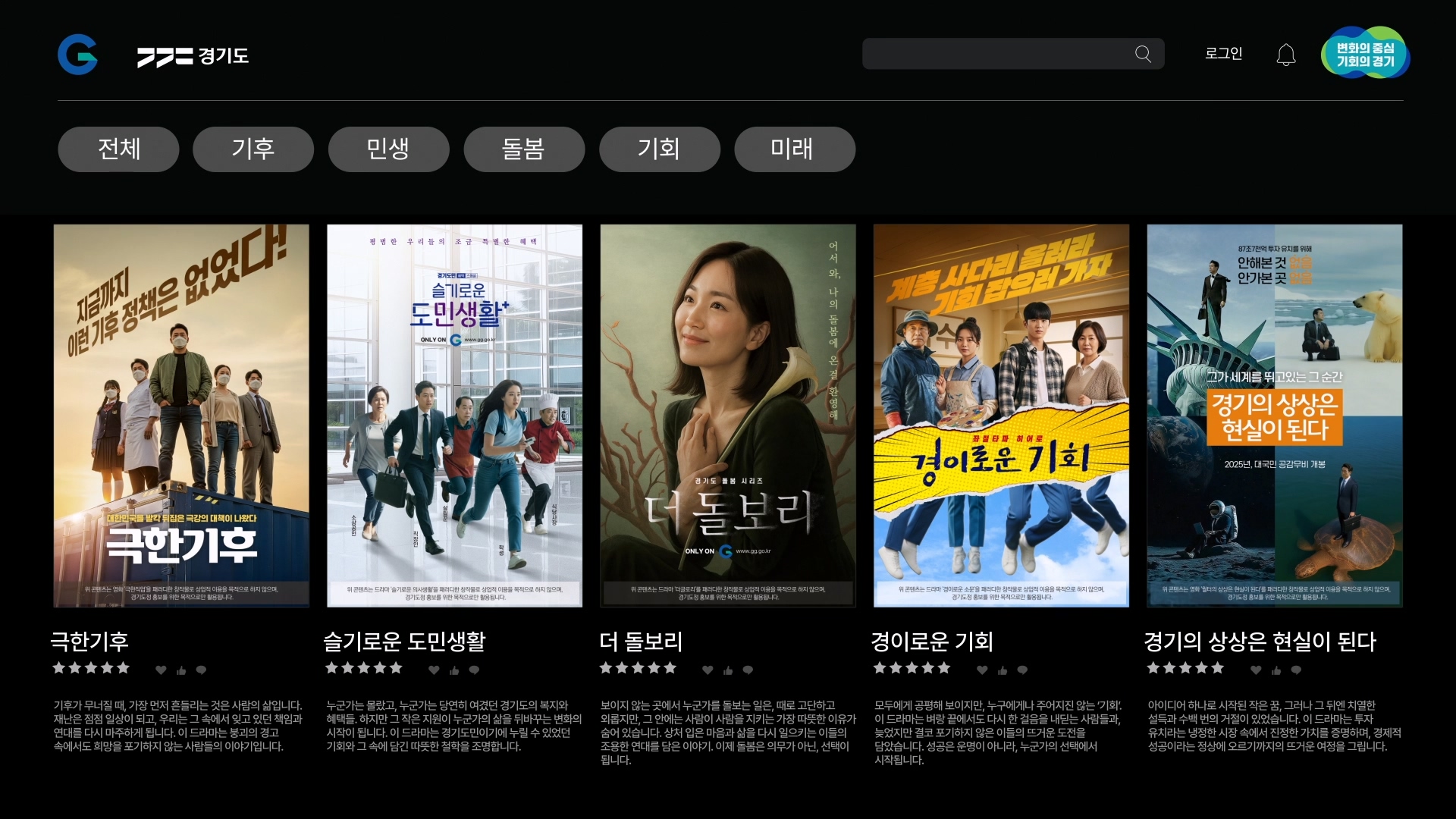Screen dimensions: 1456x819
Task: Open comments under 더 돌보리
Action: pos(748,670)
